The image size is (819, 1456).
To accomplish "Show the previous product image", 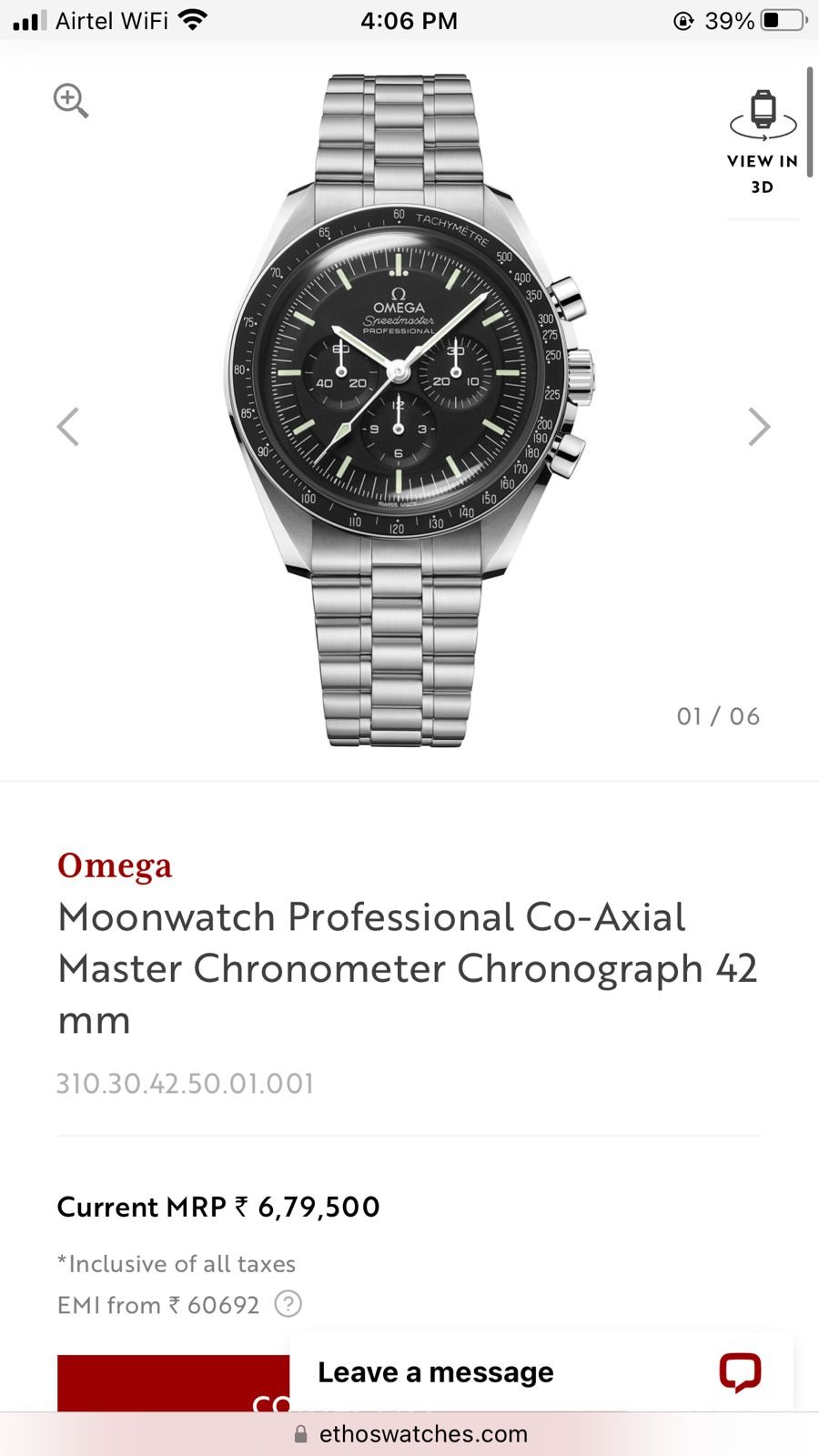I will 68,426.
